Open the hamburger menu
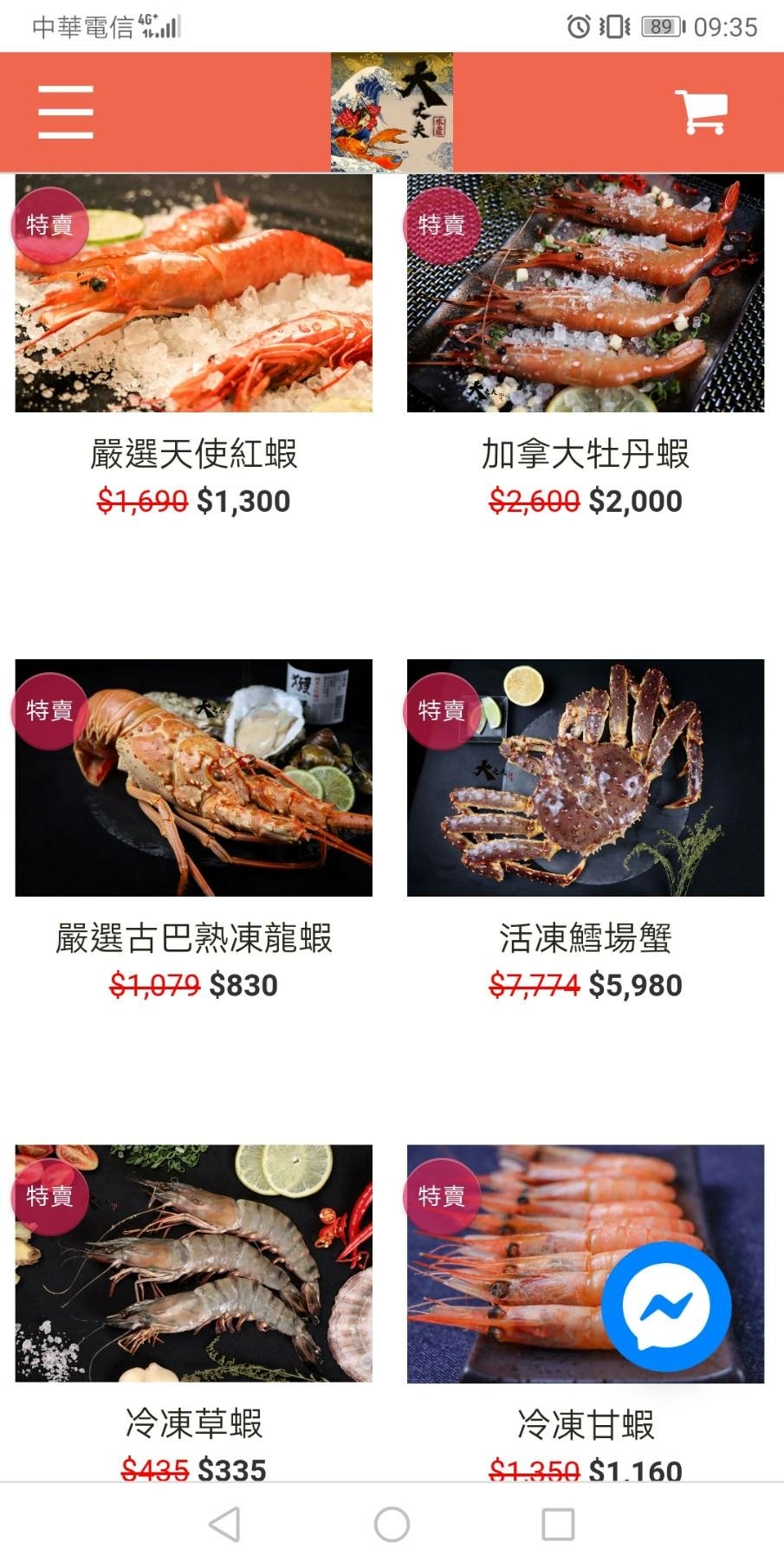Screen dimensions: 784x1568 (65, 112)
